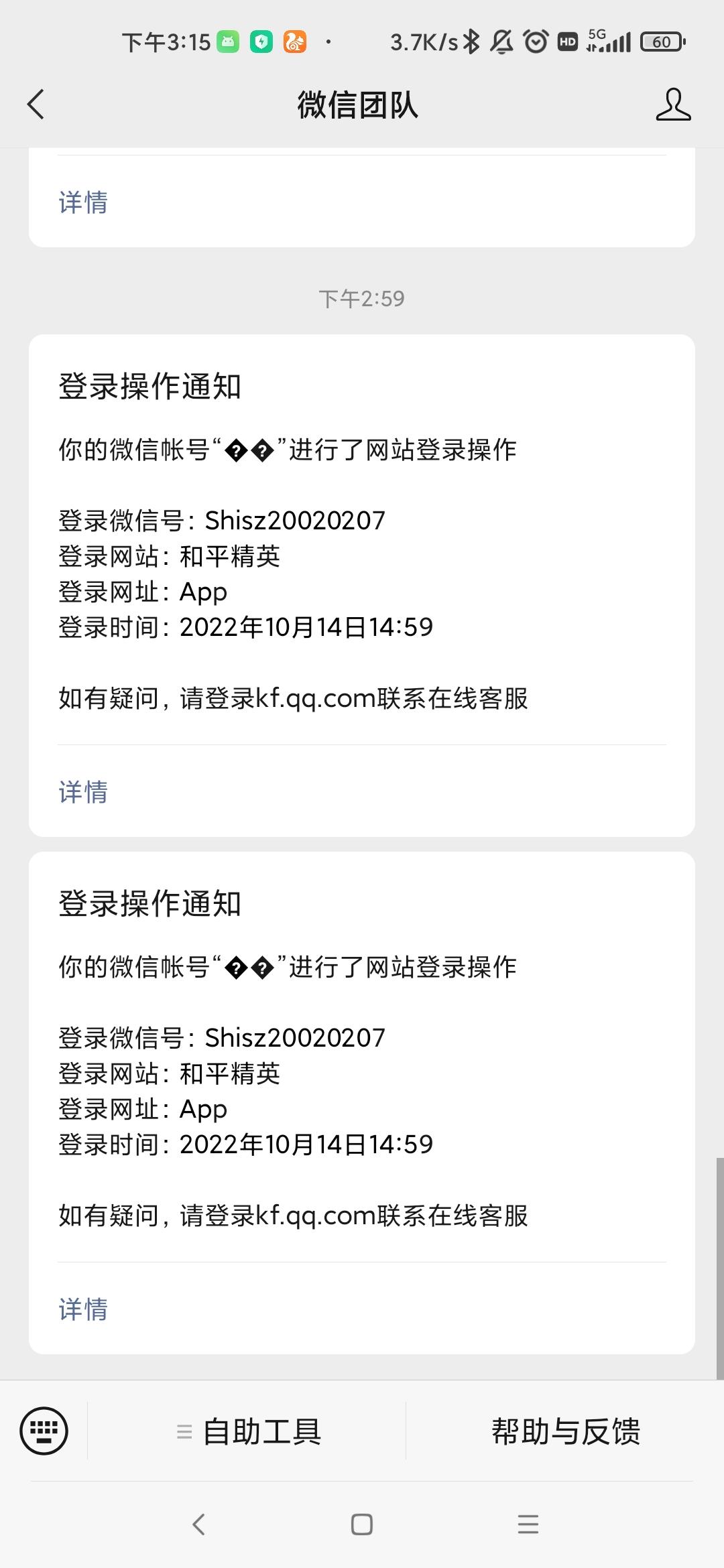Expand the 自助工具 menu
This screenshot has height=1568, width=724.
tap(248, 1431)
